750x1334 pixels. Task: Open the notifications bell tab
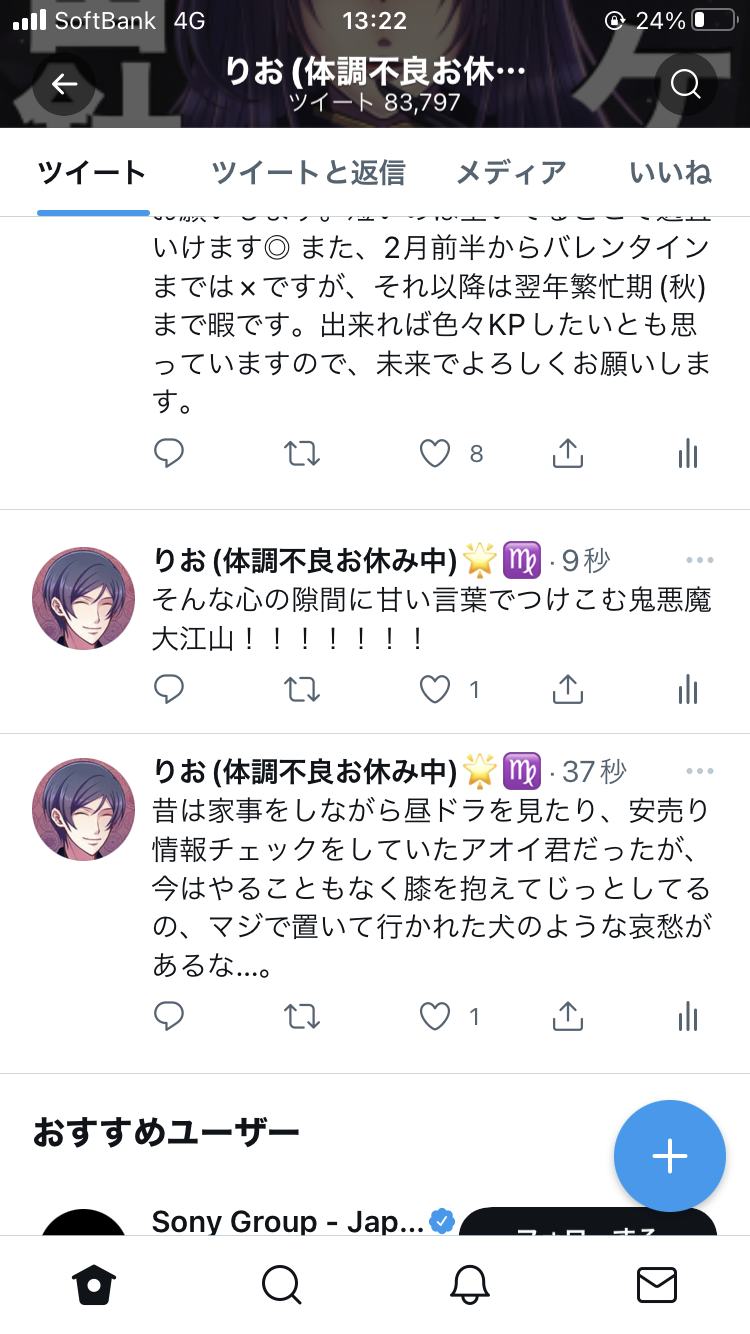click(x=469, y=1284)
